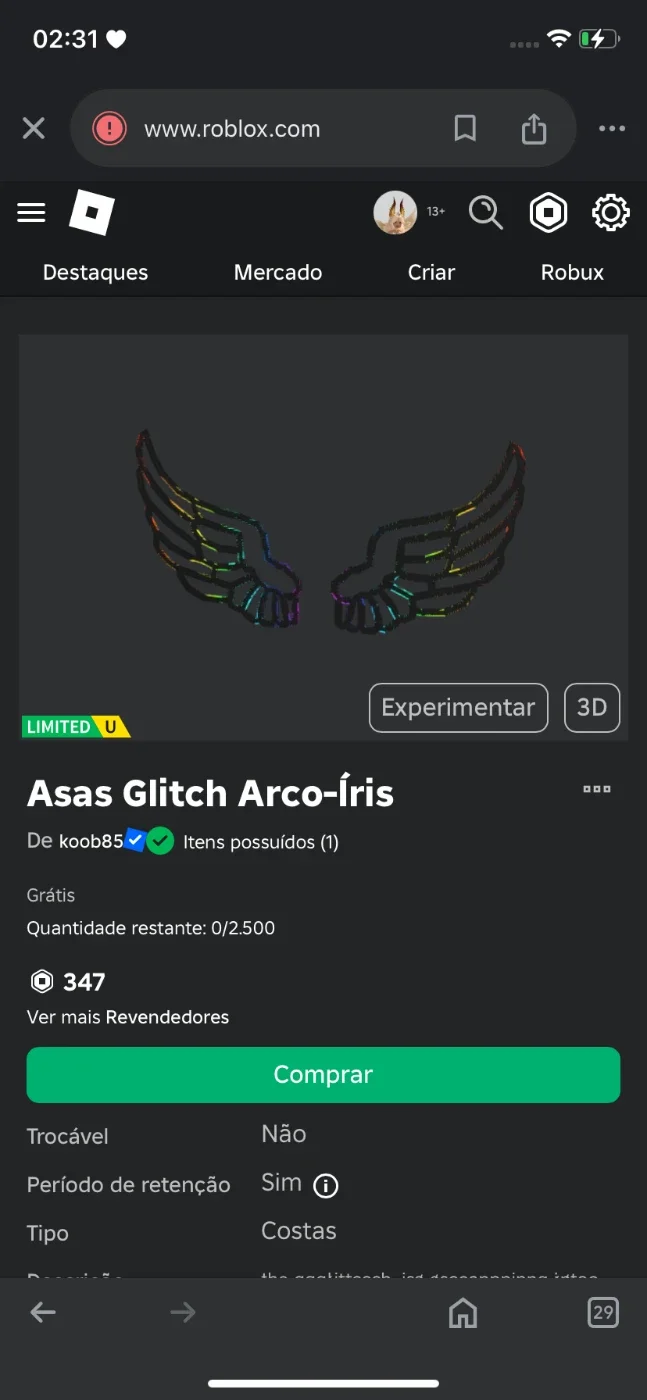
Task: Tap Ver mais Revendedores
Action: point(128,1017)
